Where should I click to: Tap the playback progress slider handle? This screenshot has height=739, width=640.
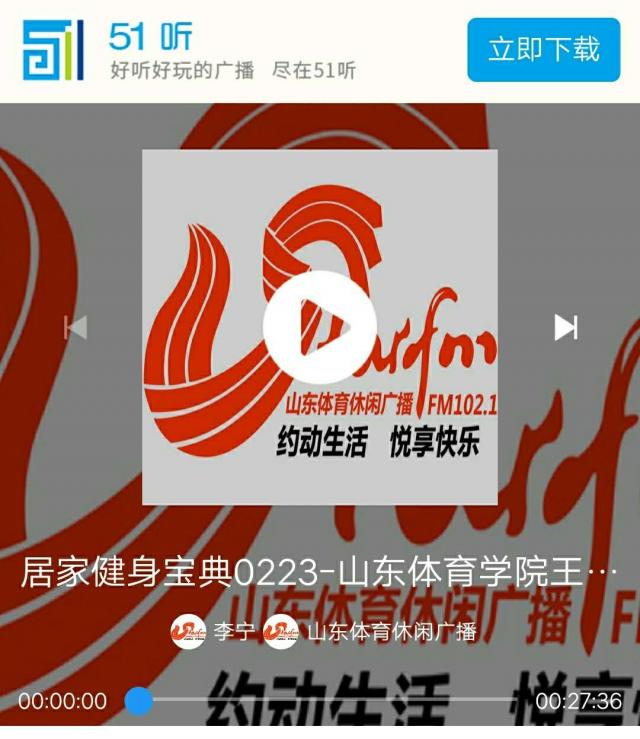click(139, 701)
